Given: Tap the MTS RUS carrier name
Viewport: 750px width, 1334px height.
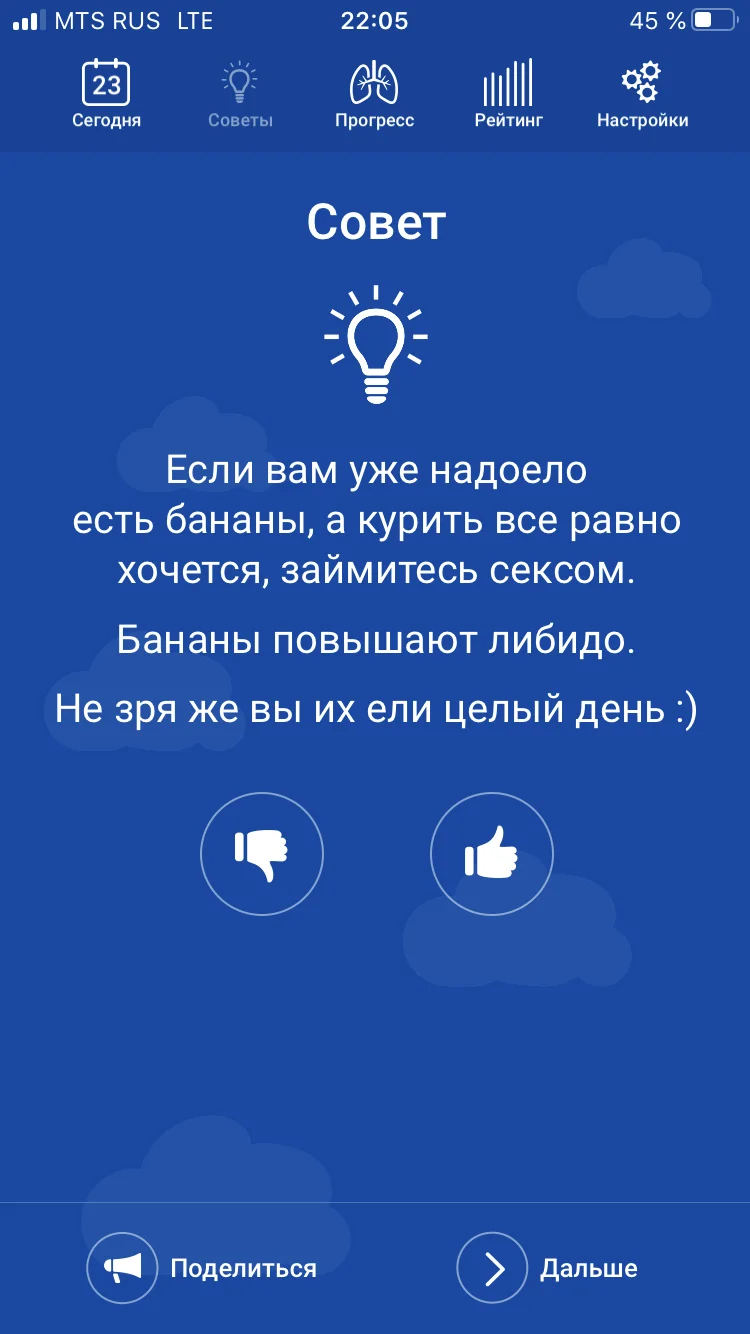Looking at the screenshot, I should 110,20.
